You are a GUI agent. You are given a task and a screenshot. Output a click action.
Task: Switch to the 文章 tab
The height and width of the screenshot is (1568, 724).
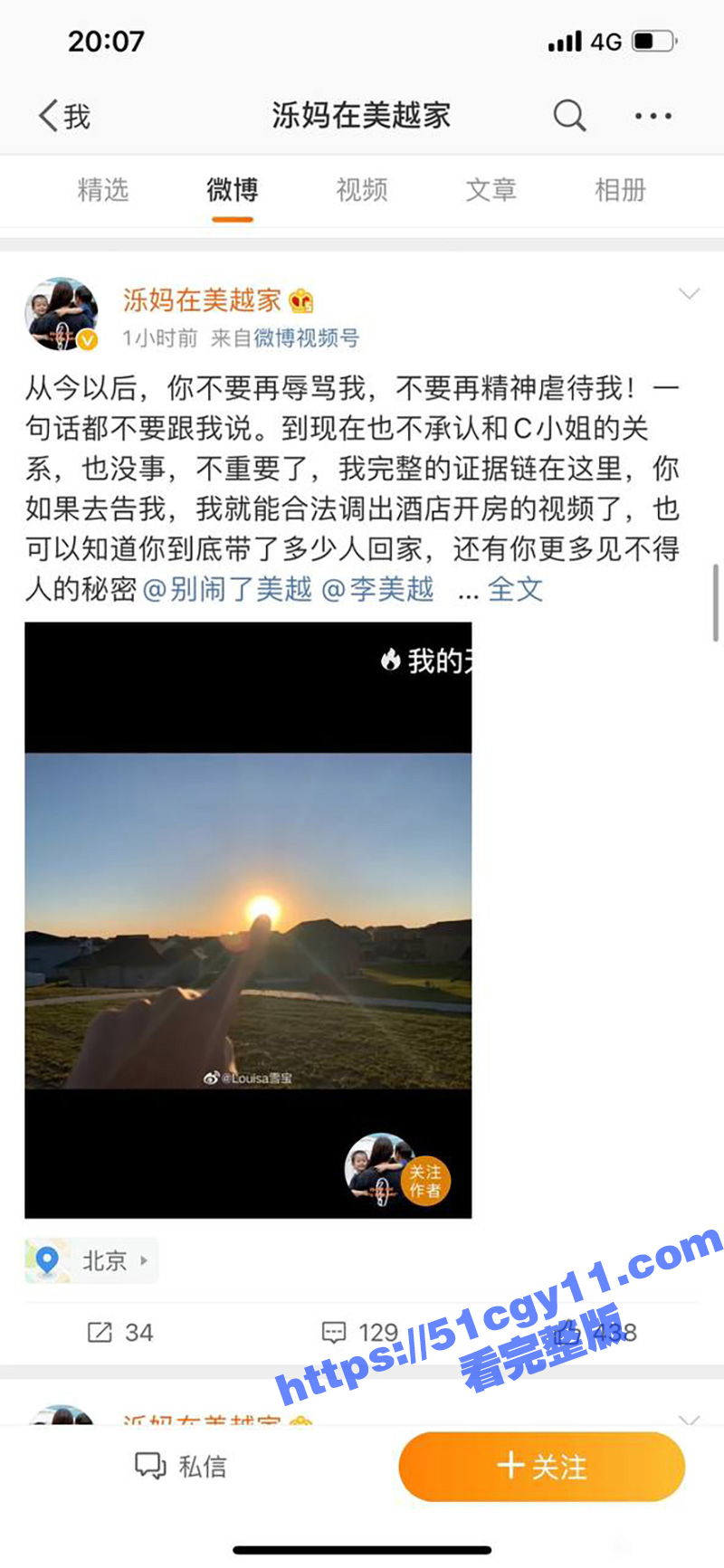click(491, 190)
